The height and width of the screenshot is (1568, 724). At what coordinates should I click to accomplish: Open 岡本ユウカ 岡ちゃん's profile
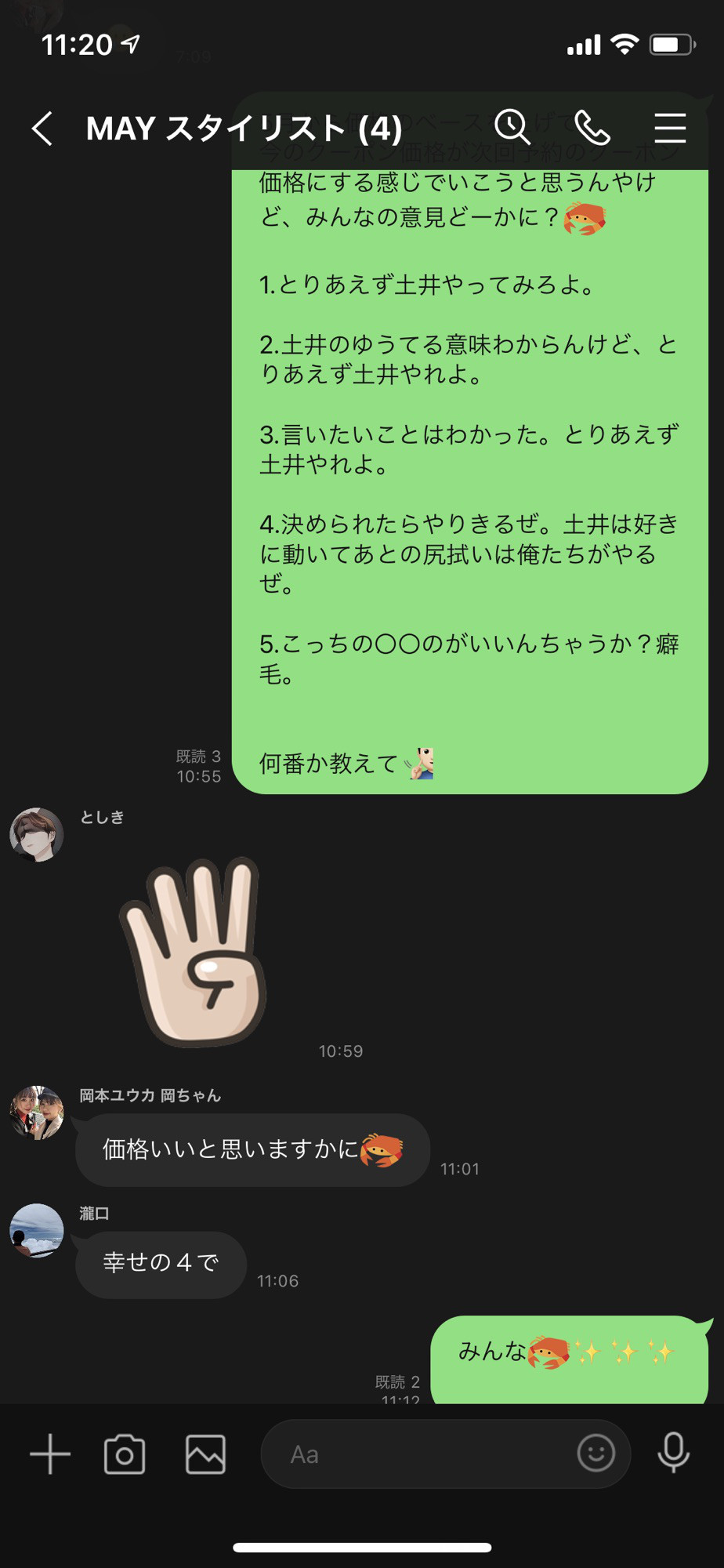37,1112
